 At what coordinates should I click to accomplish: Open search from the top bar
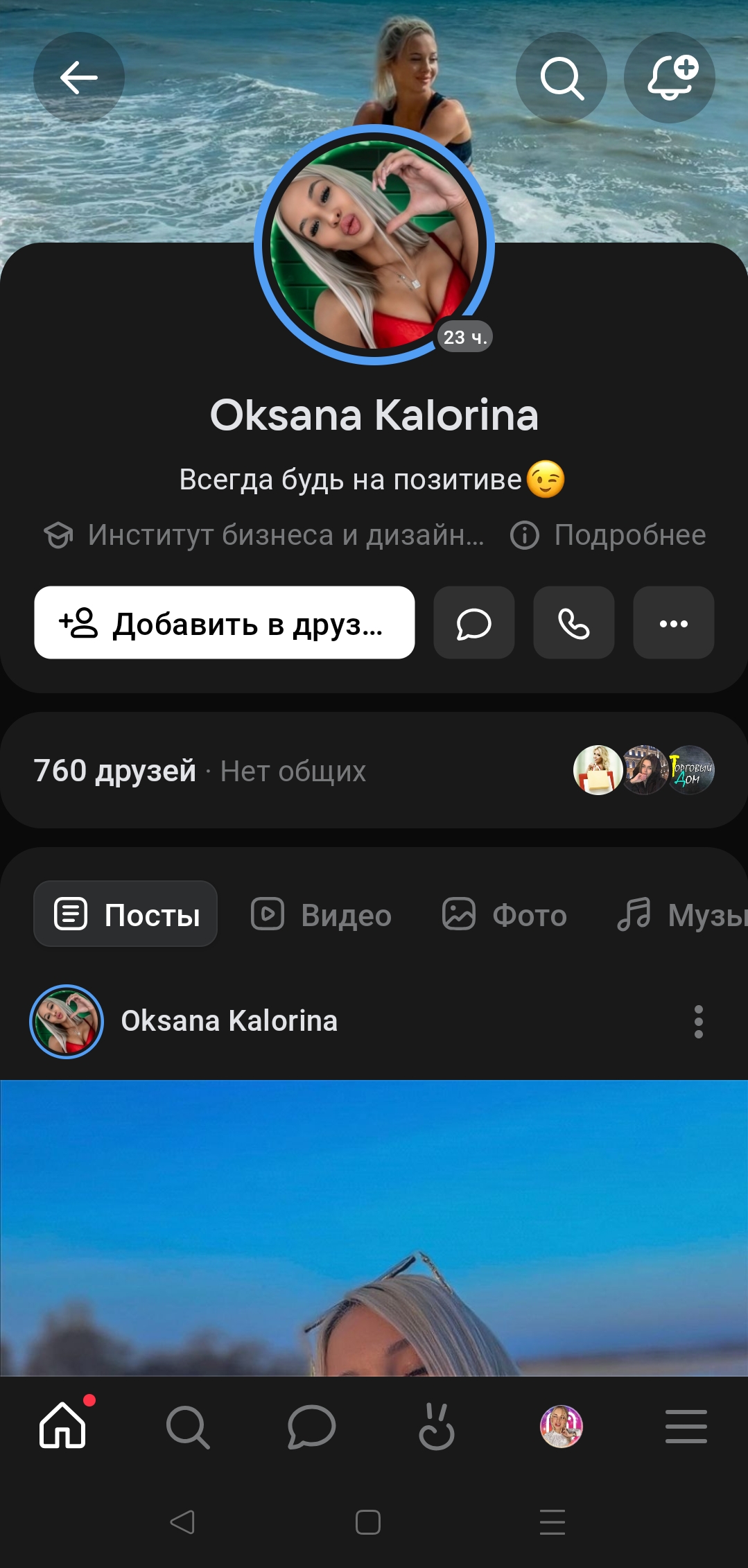click(560, 78)
